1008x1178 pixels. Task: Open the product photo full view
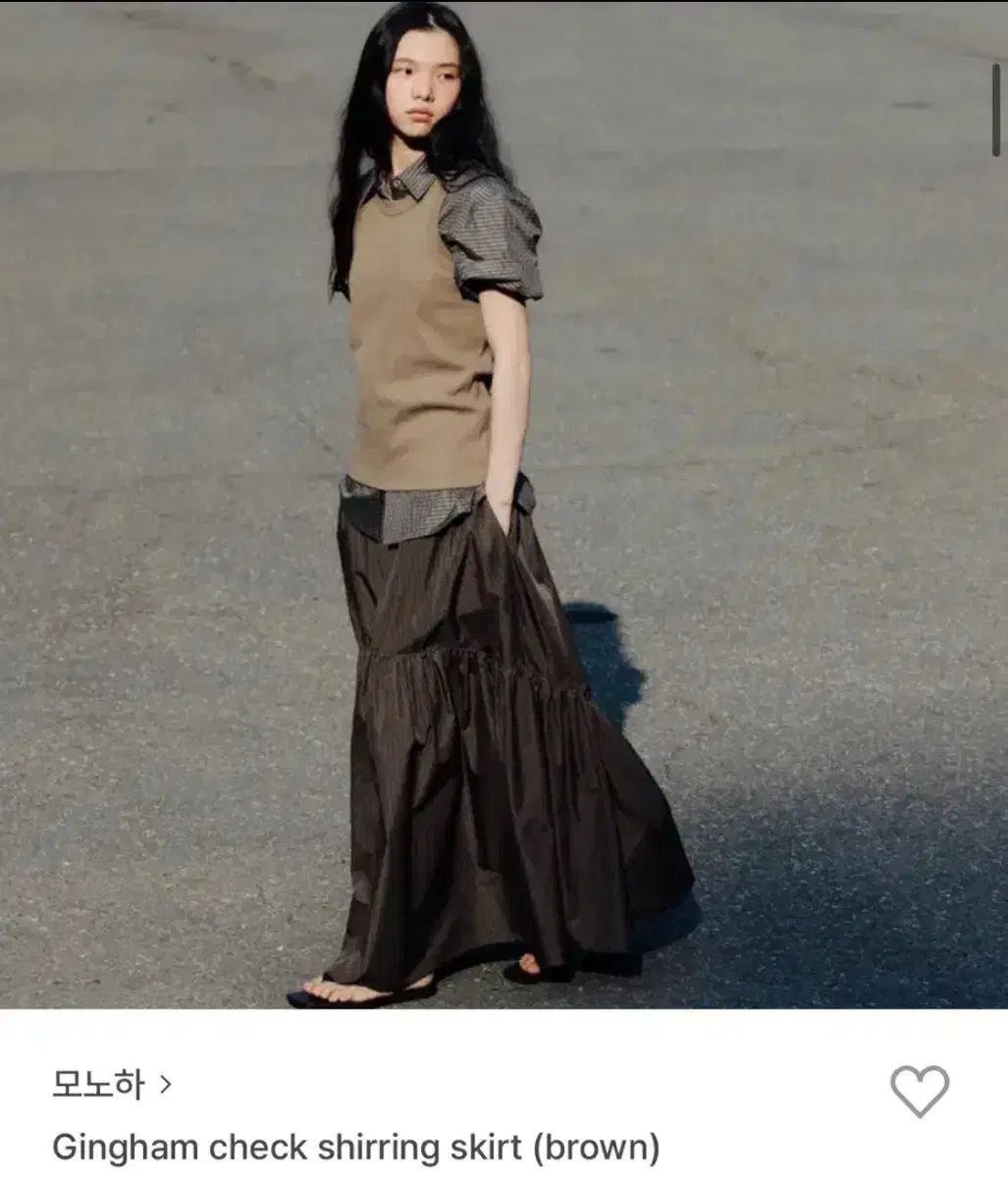click(x=504, y=504)
